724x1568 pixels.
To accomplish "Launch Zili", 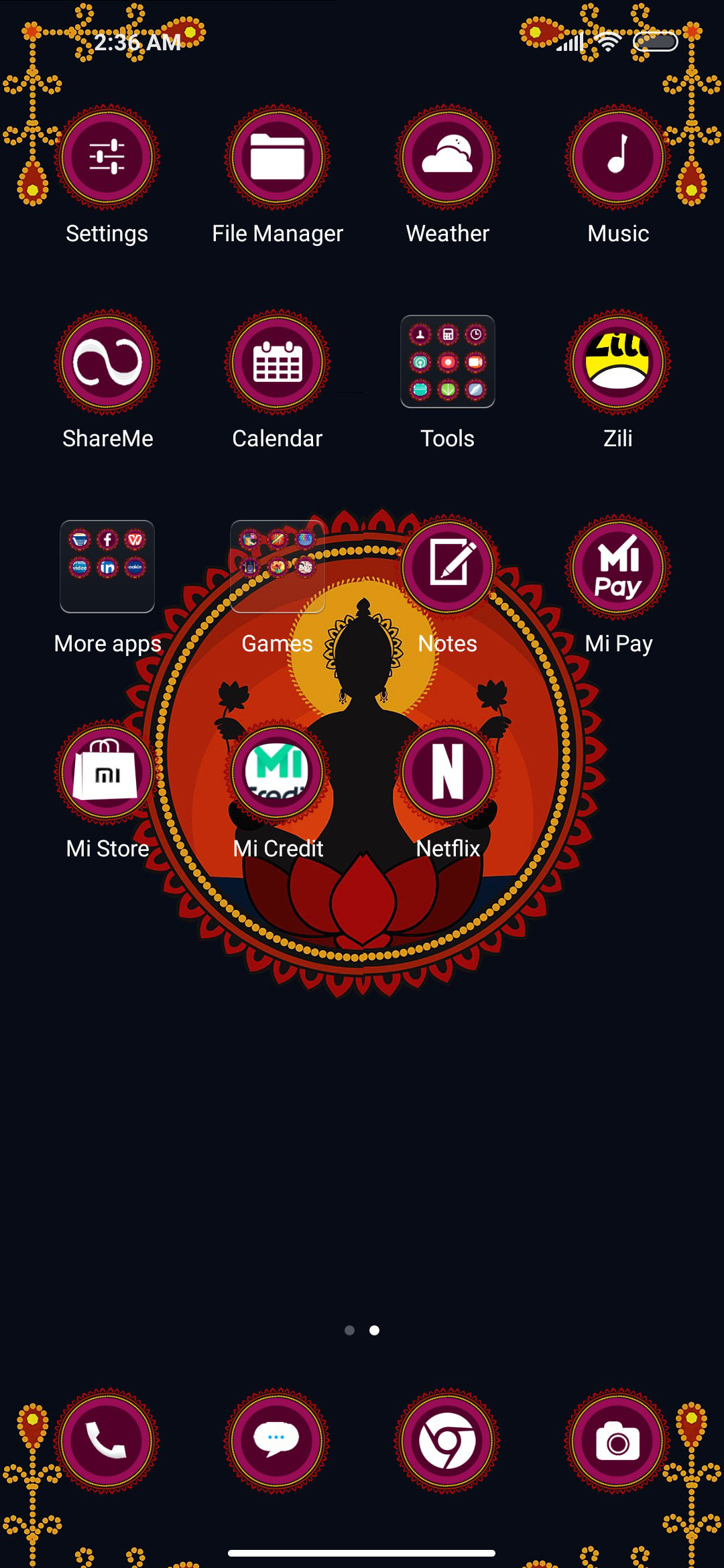I will (x=618, y=363).
